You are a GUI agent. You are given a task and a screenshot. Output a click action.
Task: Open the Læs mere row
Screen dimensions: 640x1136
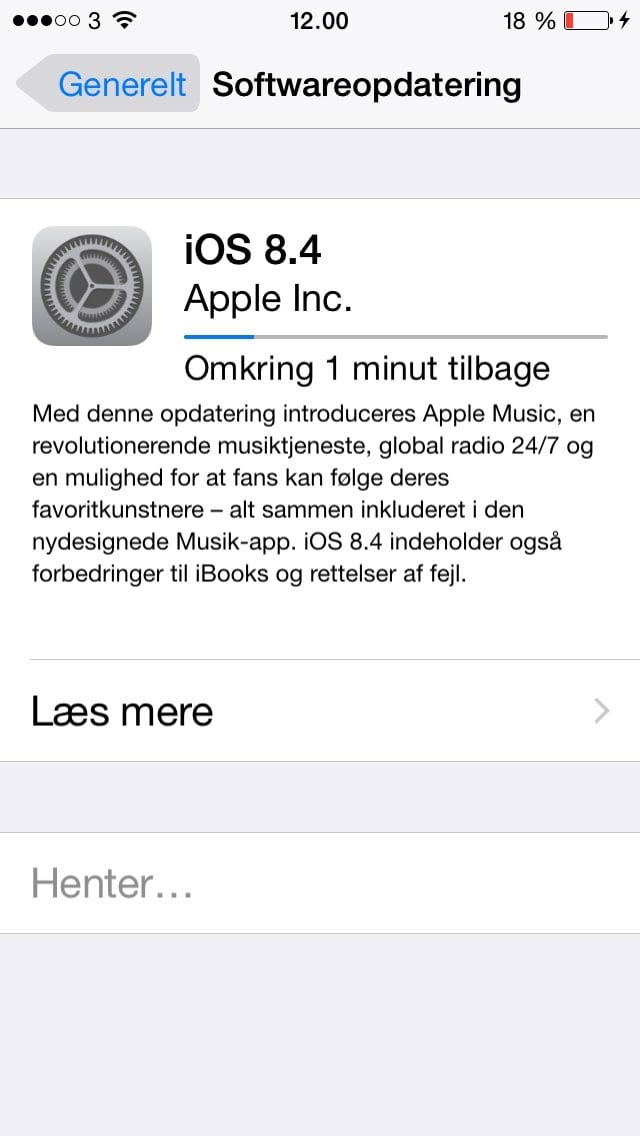pos(320,711)
